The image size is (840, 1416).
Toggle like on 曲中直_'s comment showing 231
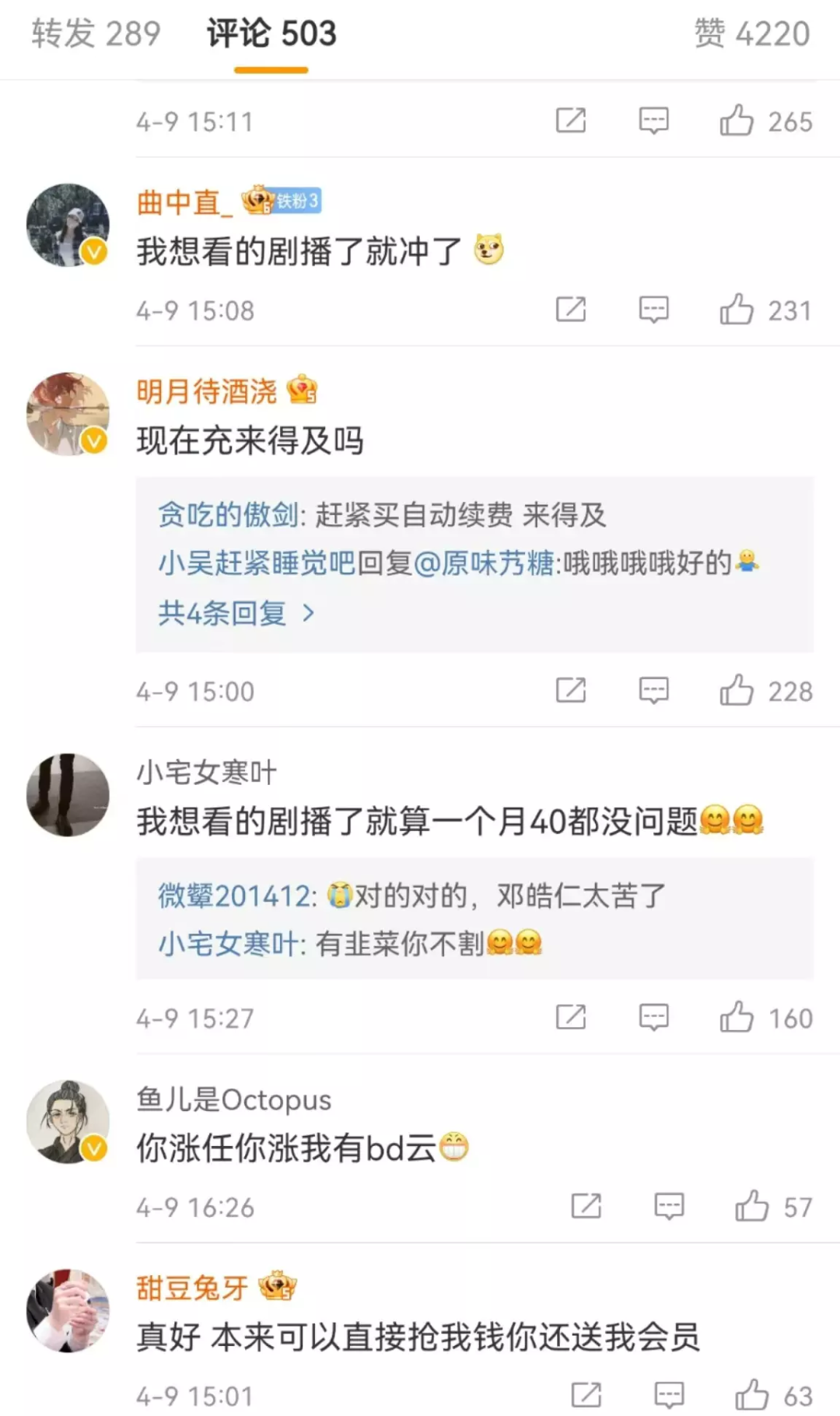[x=739, y=310]
